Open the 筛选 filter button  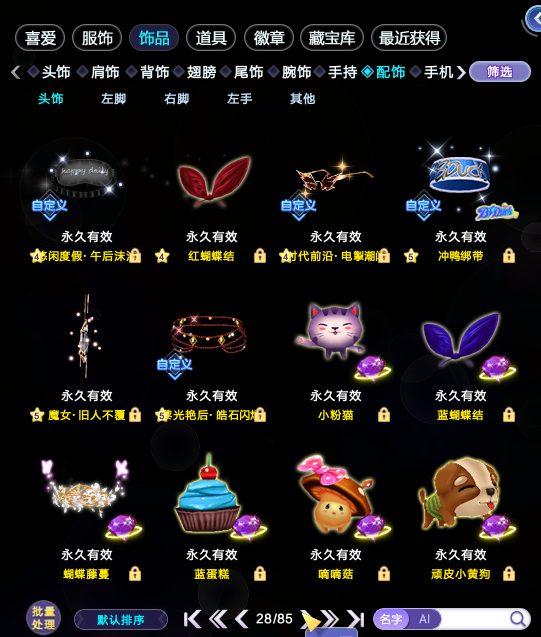[x=500, y=72]
